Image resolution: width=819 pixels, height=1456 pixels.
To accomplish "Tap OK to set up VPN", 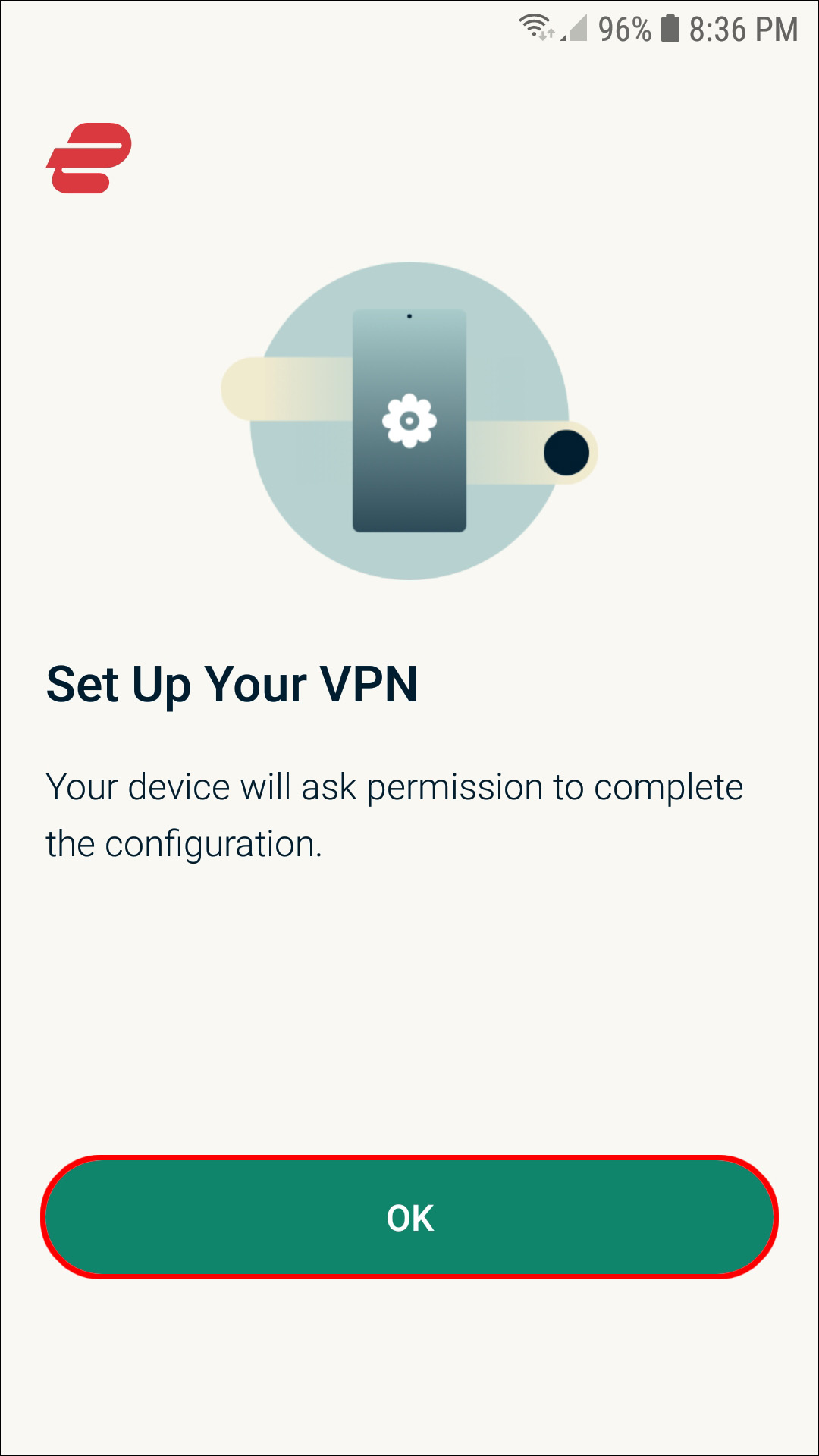I will tap(409, 1217).
